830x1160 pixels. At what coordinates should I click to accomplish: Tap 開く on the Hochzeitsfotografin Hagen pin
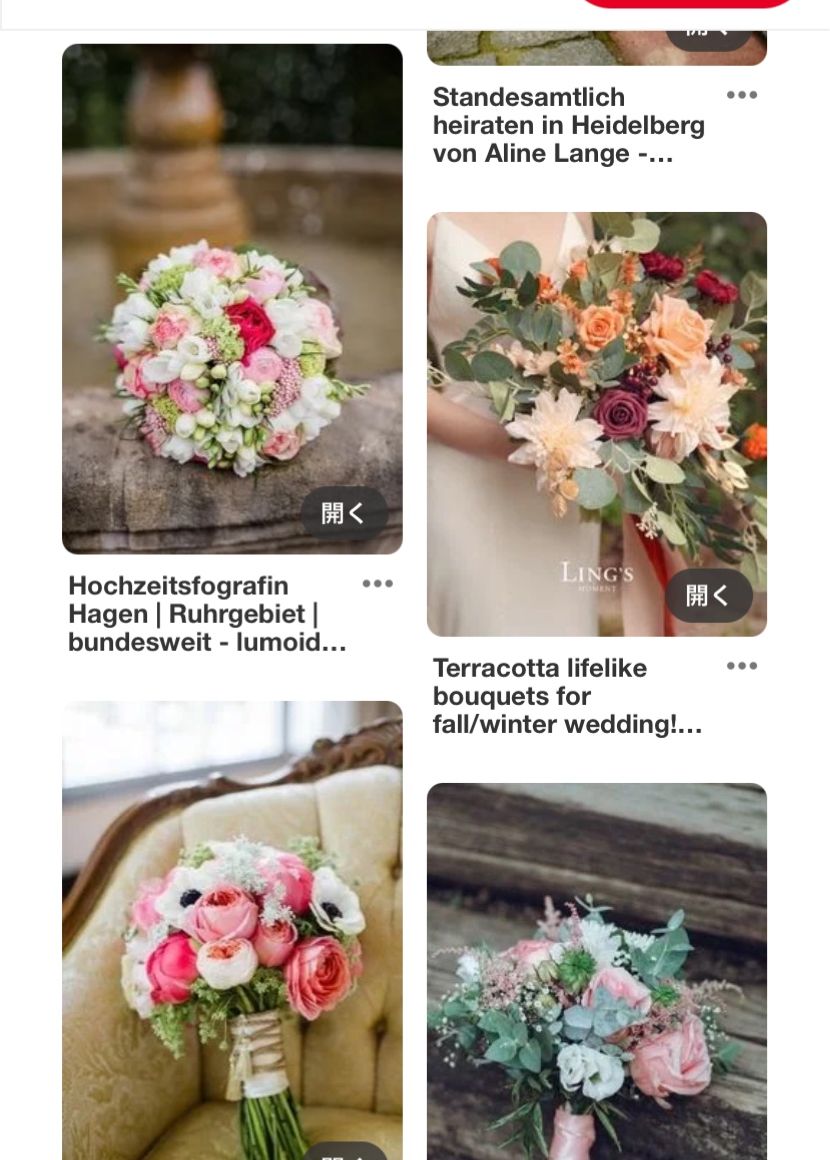tap(343, 514)
